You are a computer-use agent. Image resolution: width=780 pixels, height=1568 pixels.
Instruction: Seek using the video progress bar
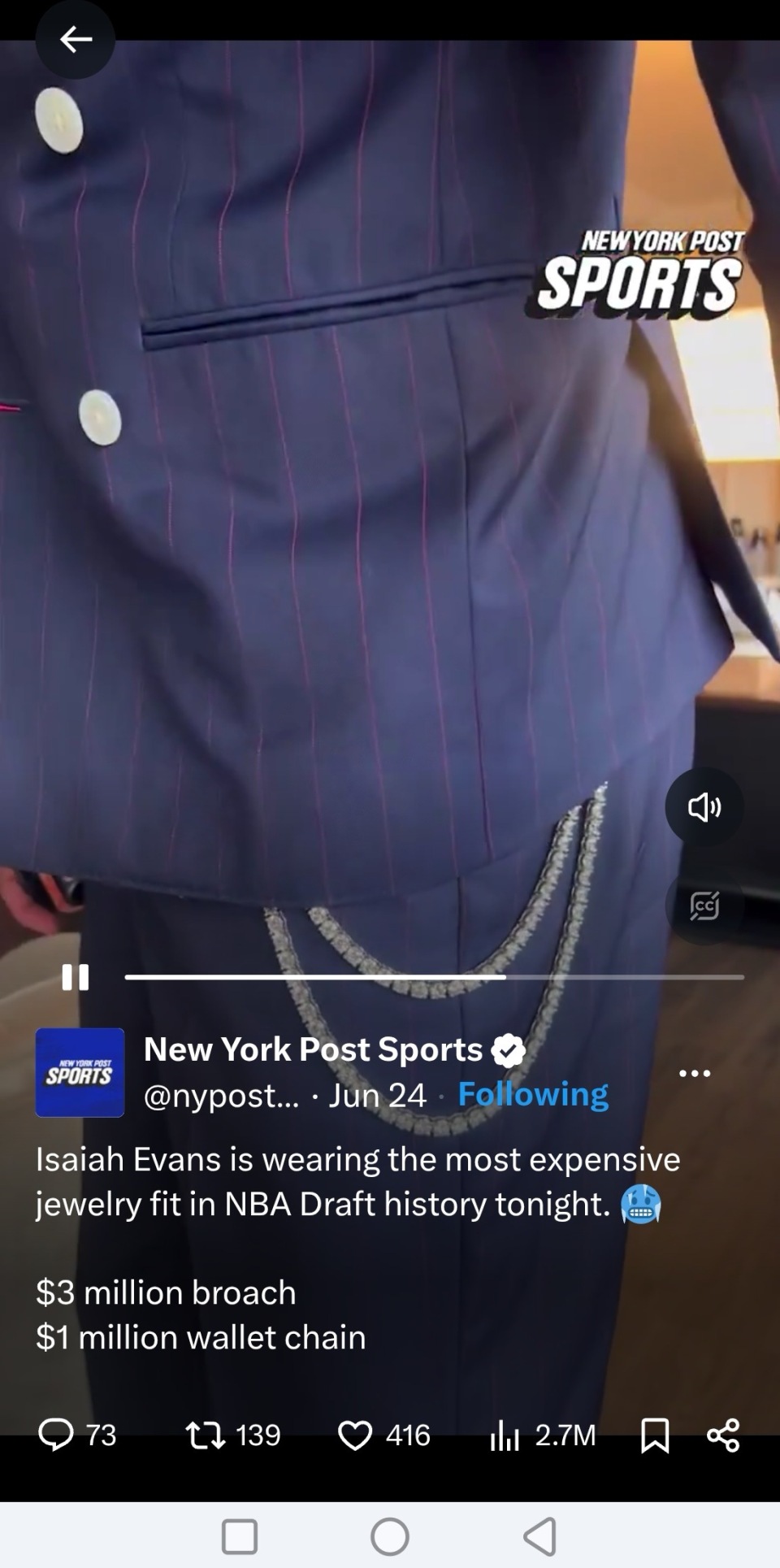click(x=435, y=977)
